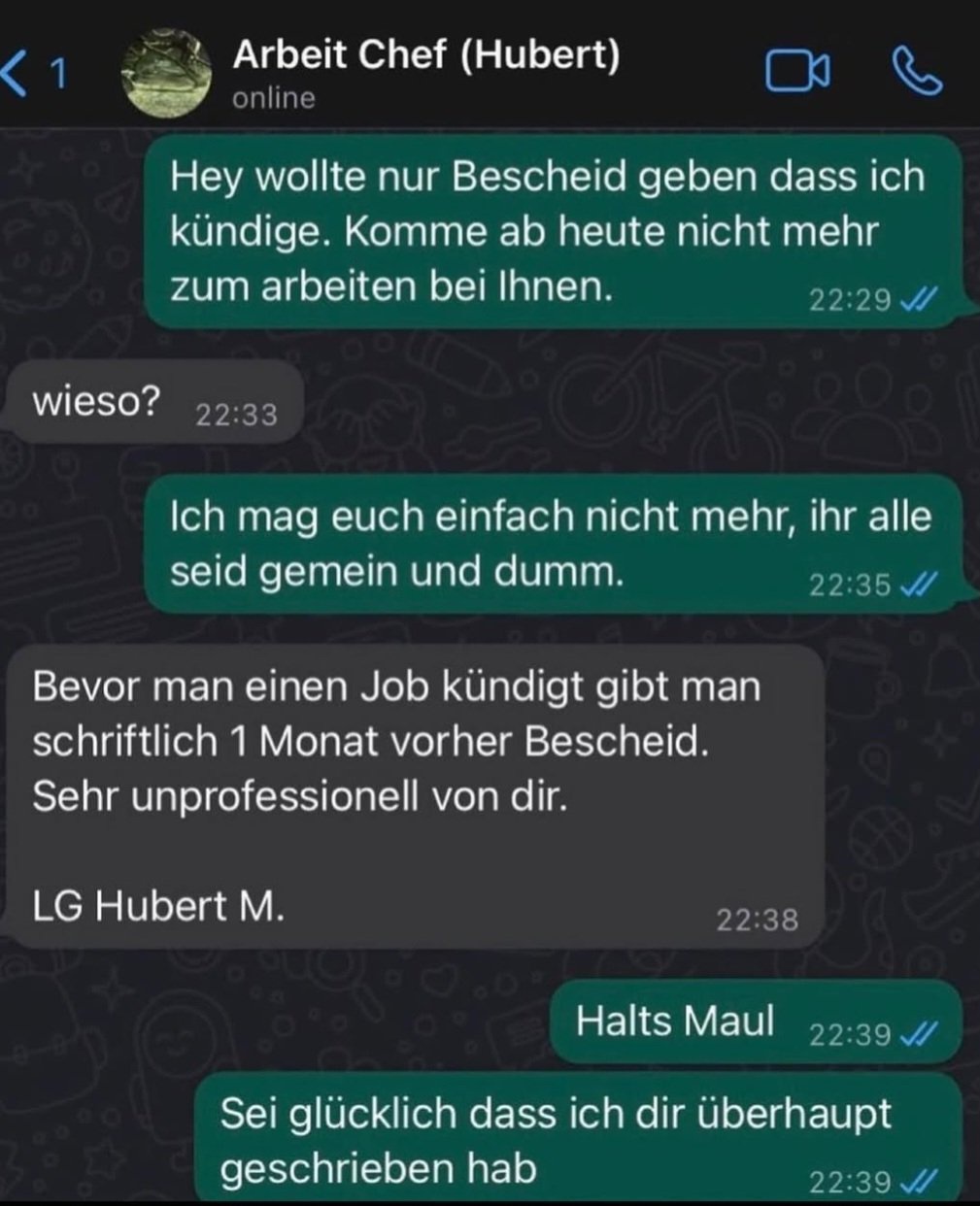This screenshot has width=980, height=1206.
Task: Open Arbeit Chef (Hubert) contact info
Action: click(425, 56)
